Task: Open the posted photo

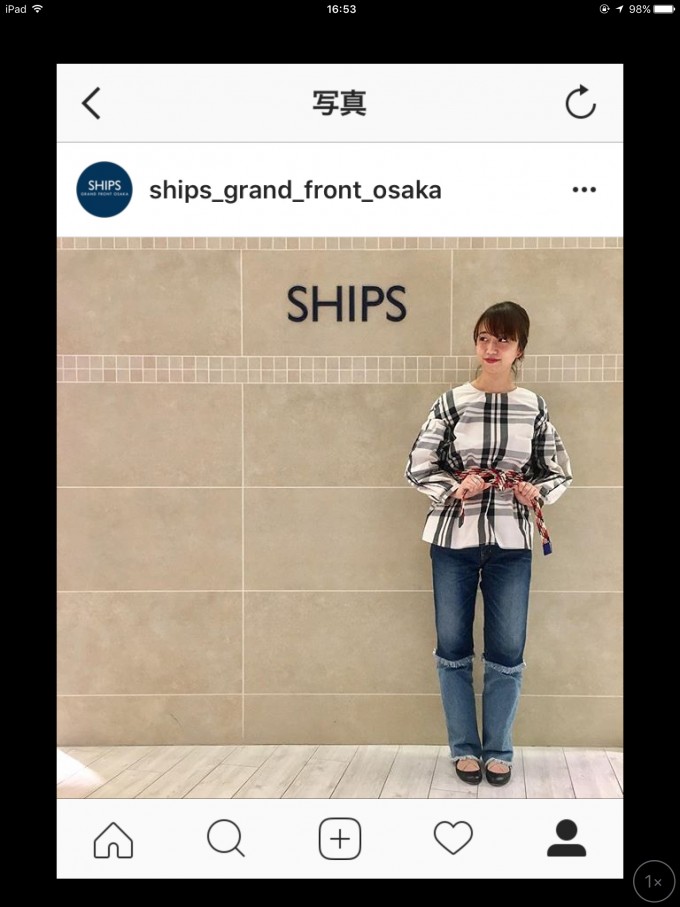Action: (340, 517)
